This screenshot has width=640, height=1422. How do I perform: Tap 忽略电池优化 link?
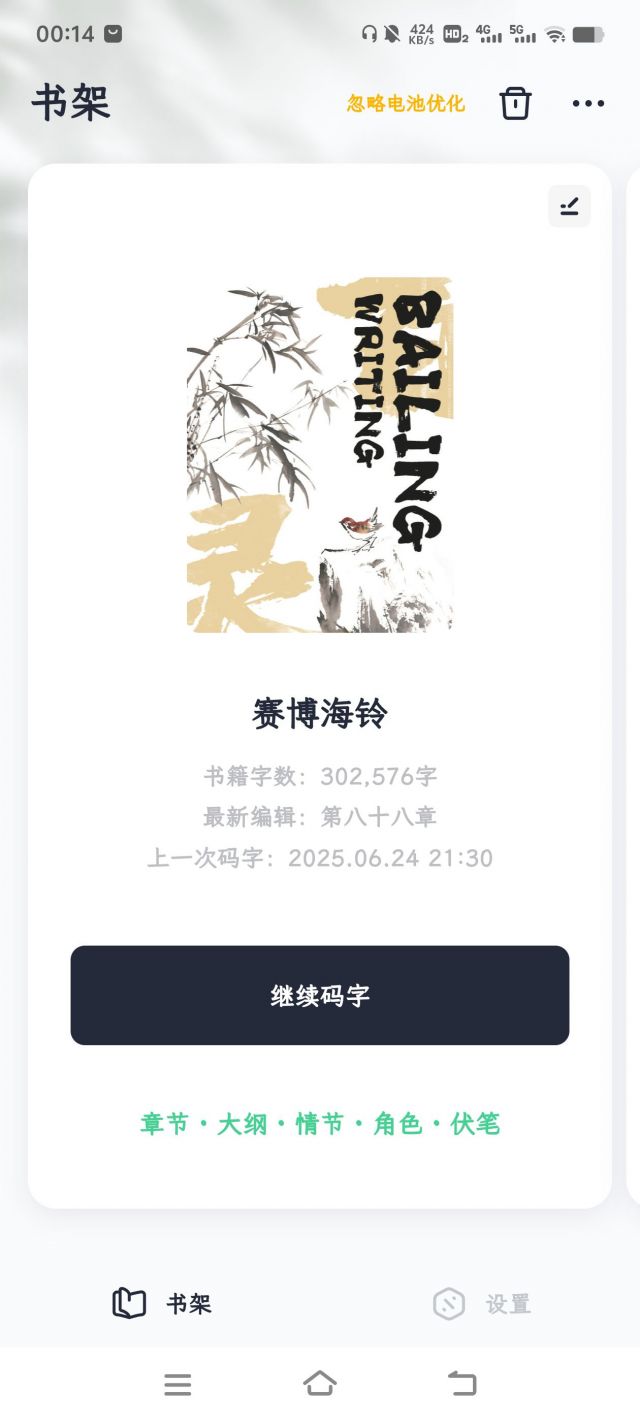point(406,103)
